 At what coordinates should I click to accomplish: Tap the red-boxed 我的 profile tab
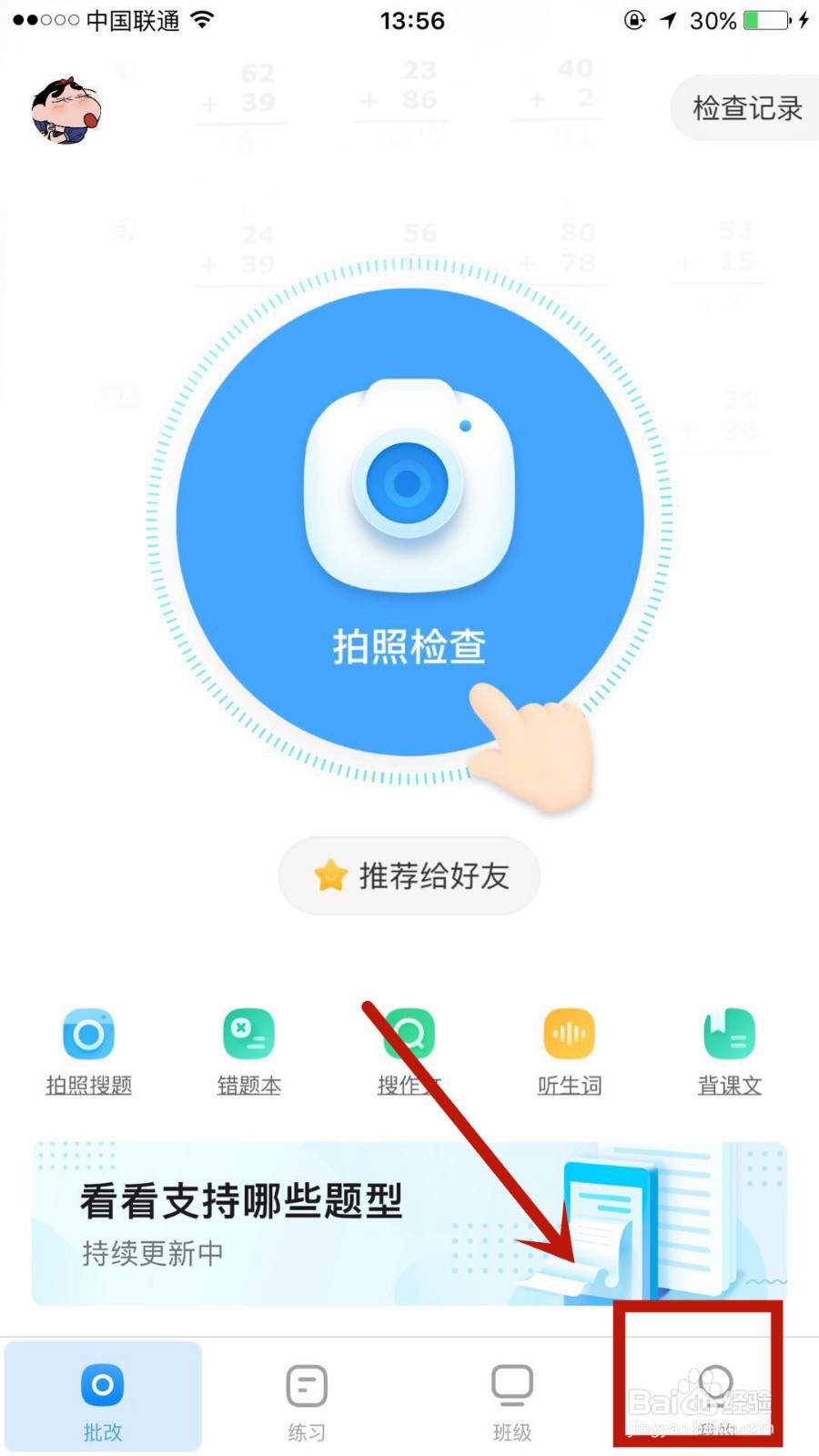click(716, 1397)
